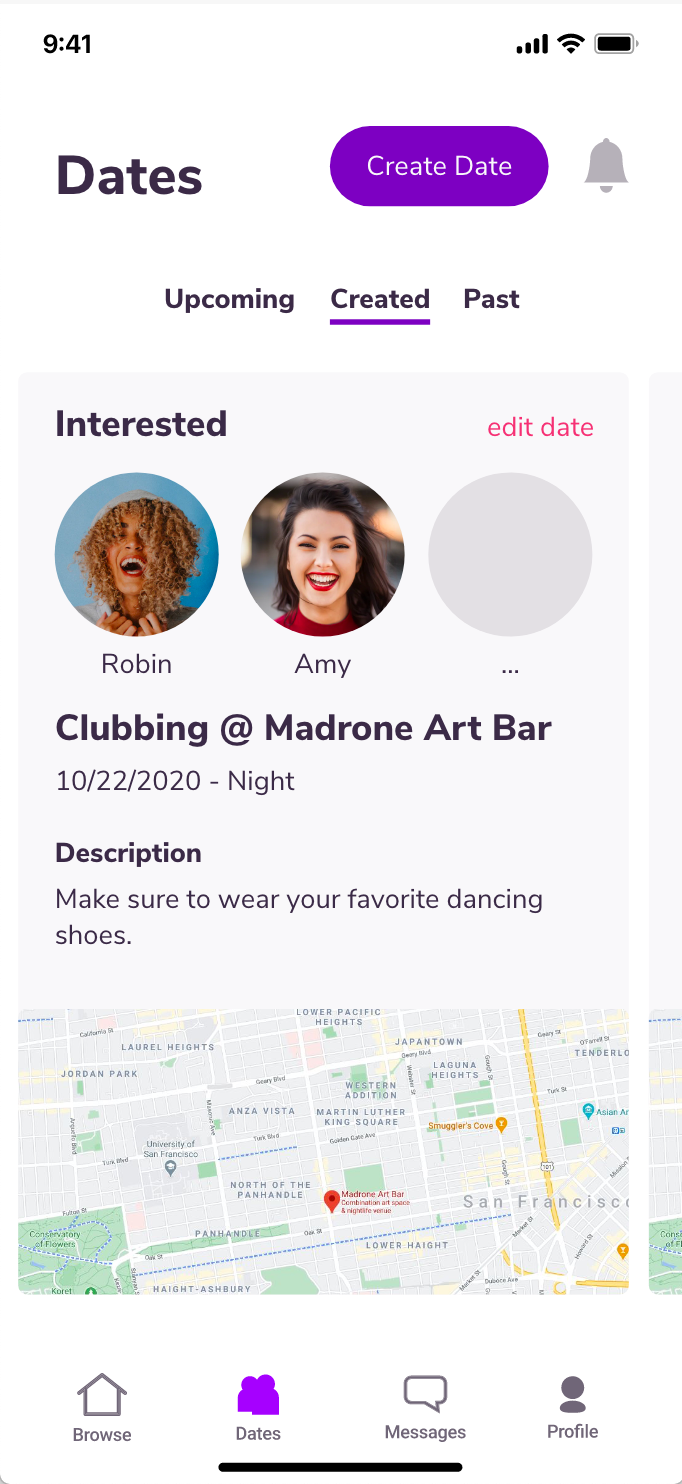Open Amy's profile photo
This screenshot has width=682, height=1484.
point(323,554)
